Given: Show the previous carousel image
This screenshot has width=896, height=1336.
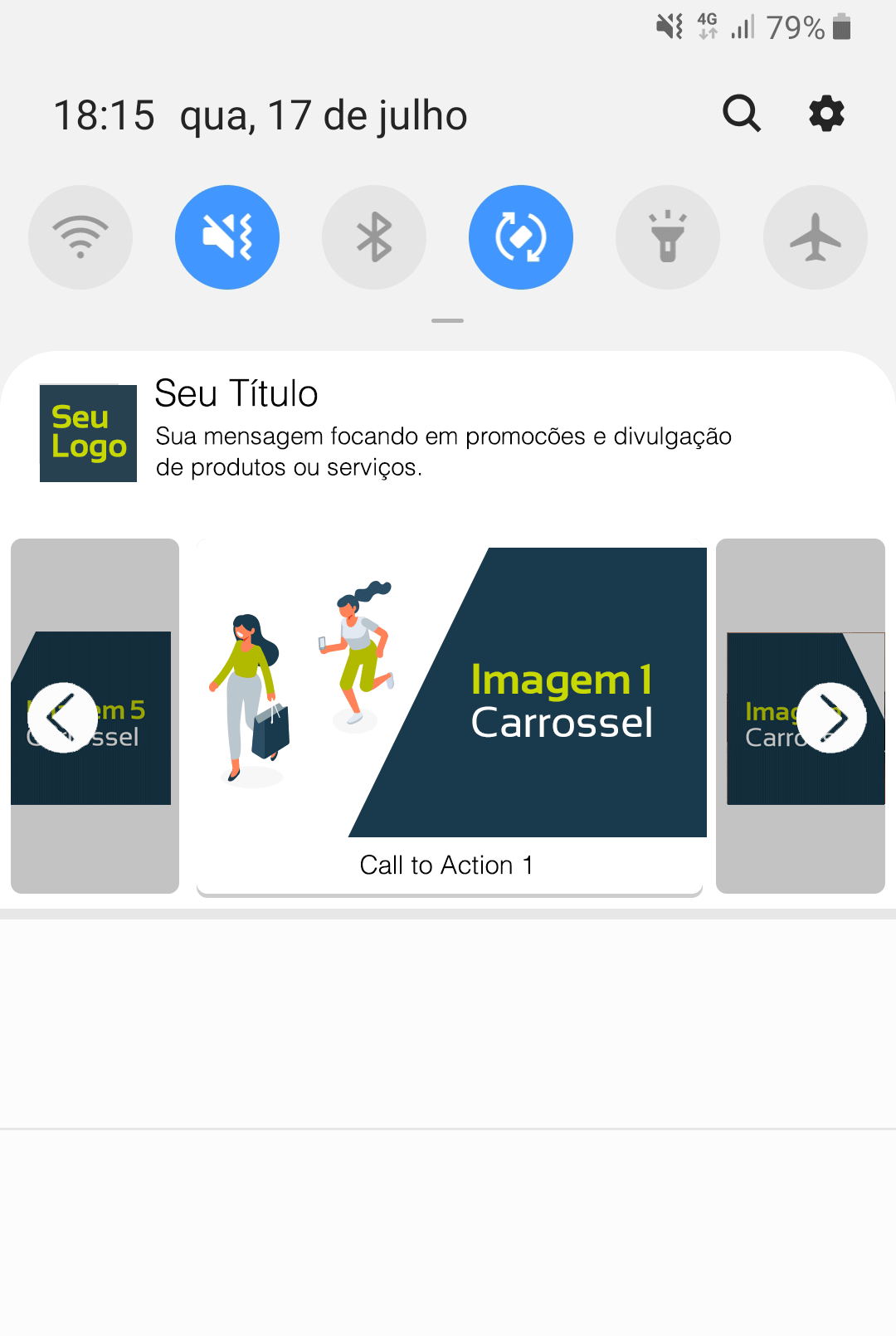Looking at the screenshot, I should (62, 718).
